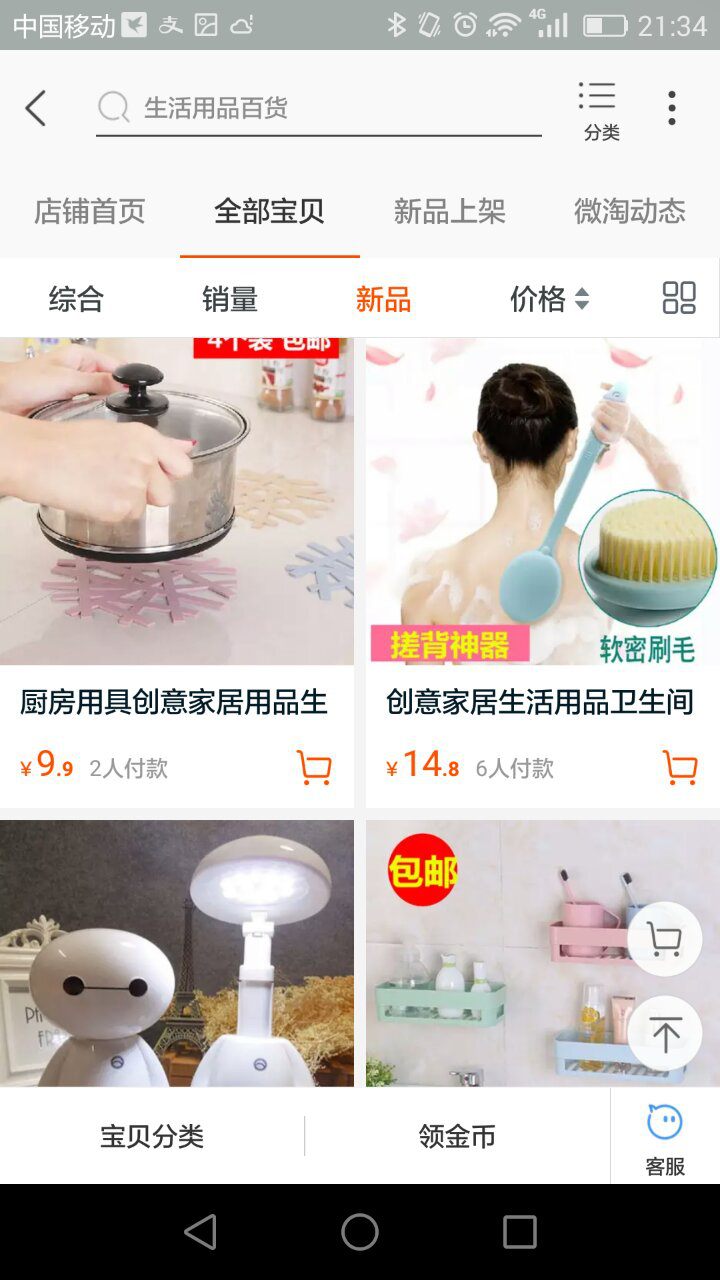Open the 微淘动态 tab
The image size is (720, 1280).
tap(629, 212)
